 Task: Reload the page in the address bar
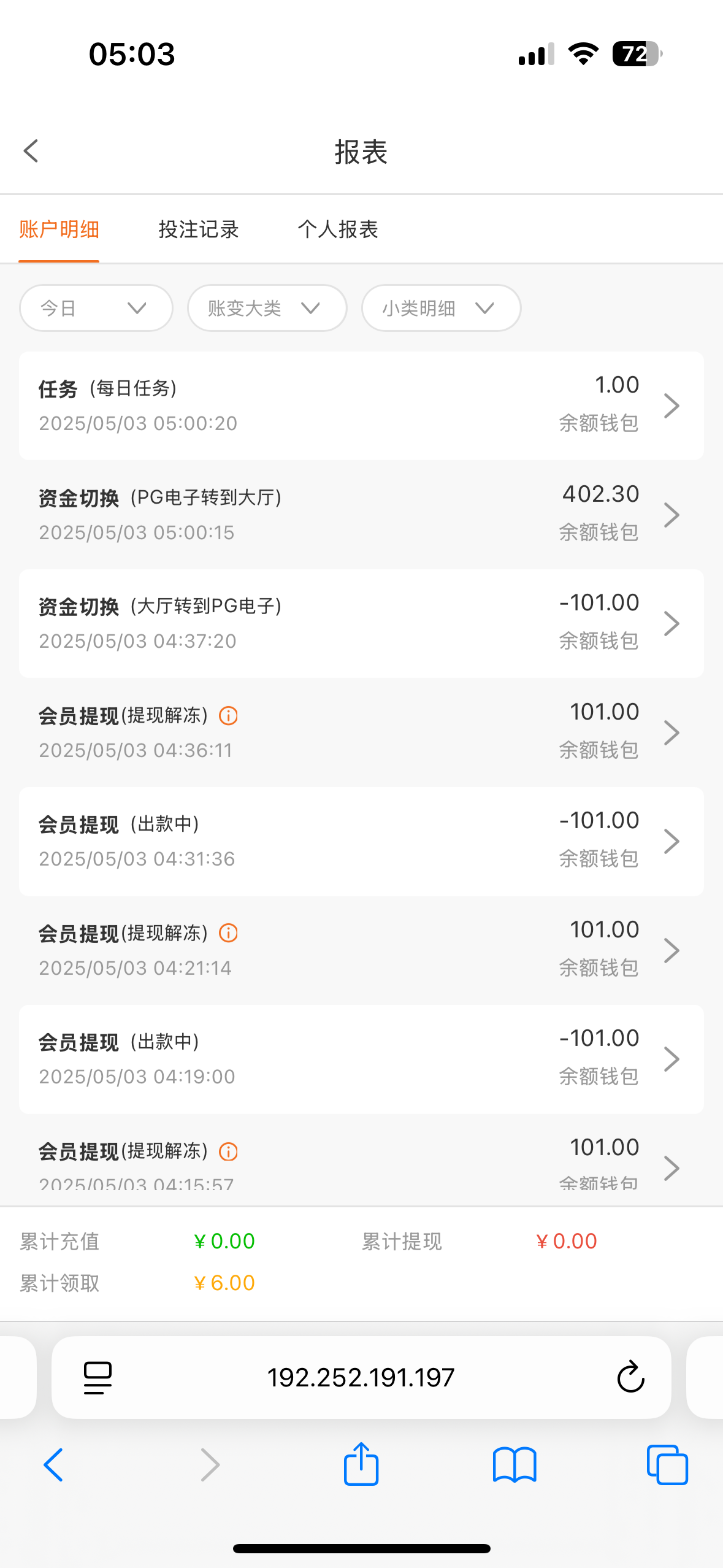pyautogui.click(x=630, y=1377)
